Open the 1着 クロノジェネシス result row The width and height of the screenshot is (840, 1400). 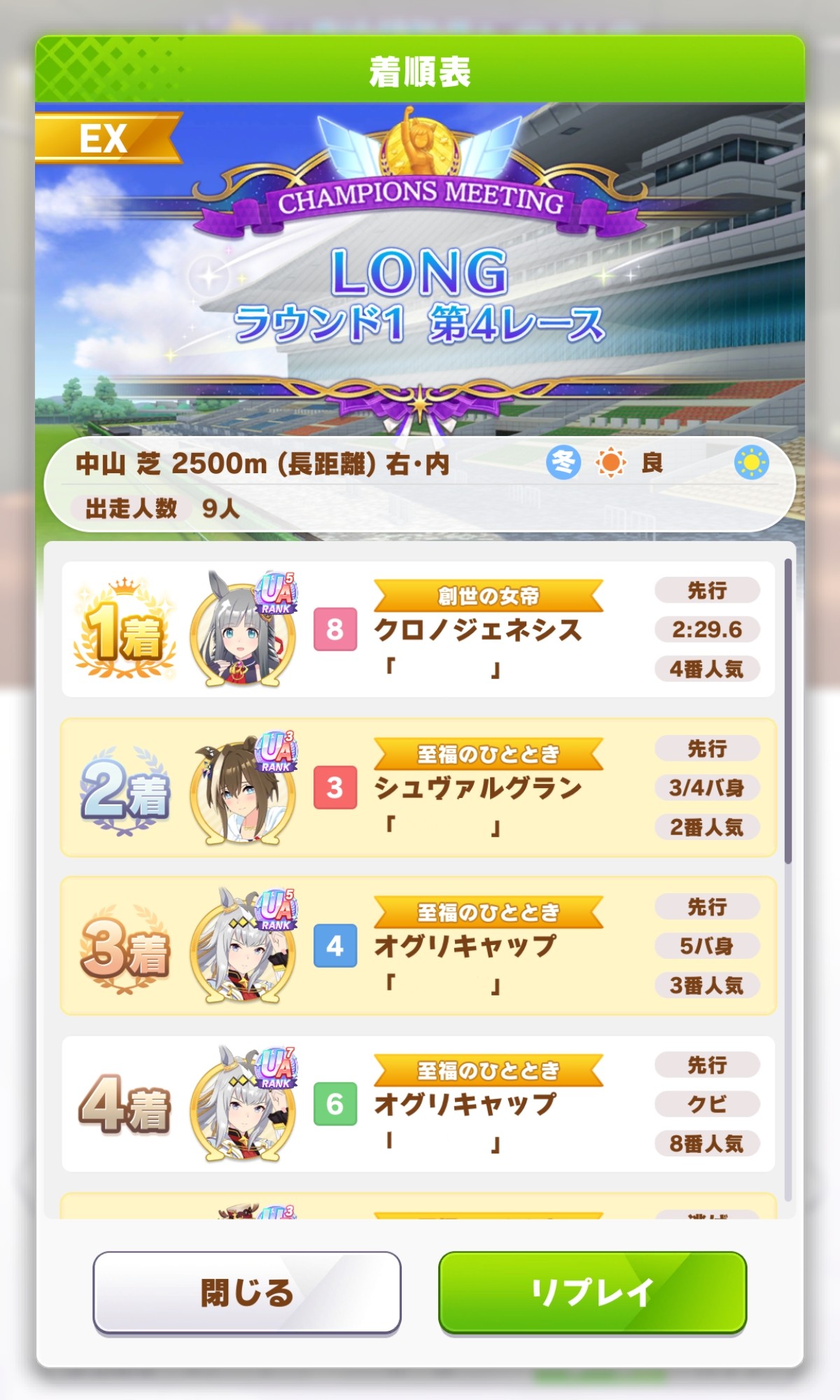418,629
